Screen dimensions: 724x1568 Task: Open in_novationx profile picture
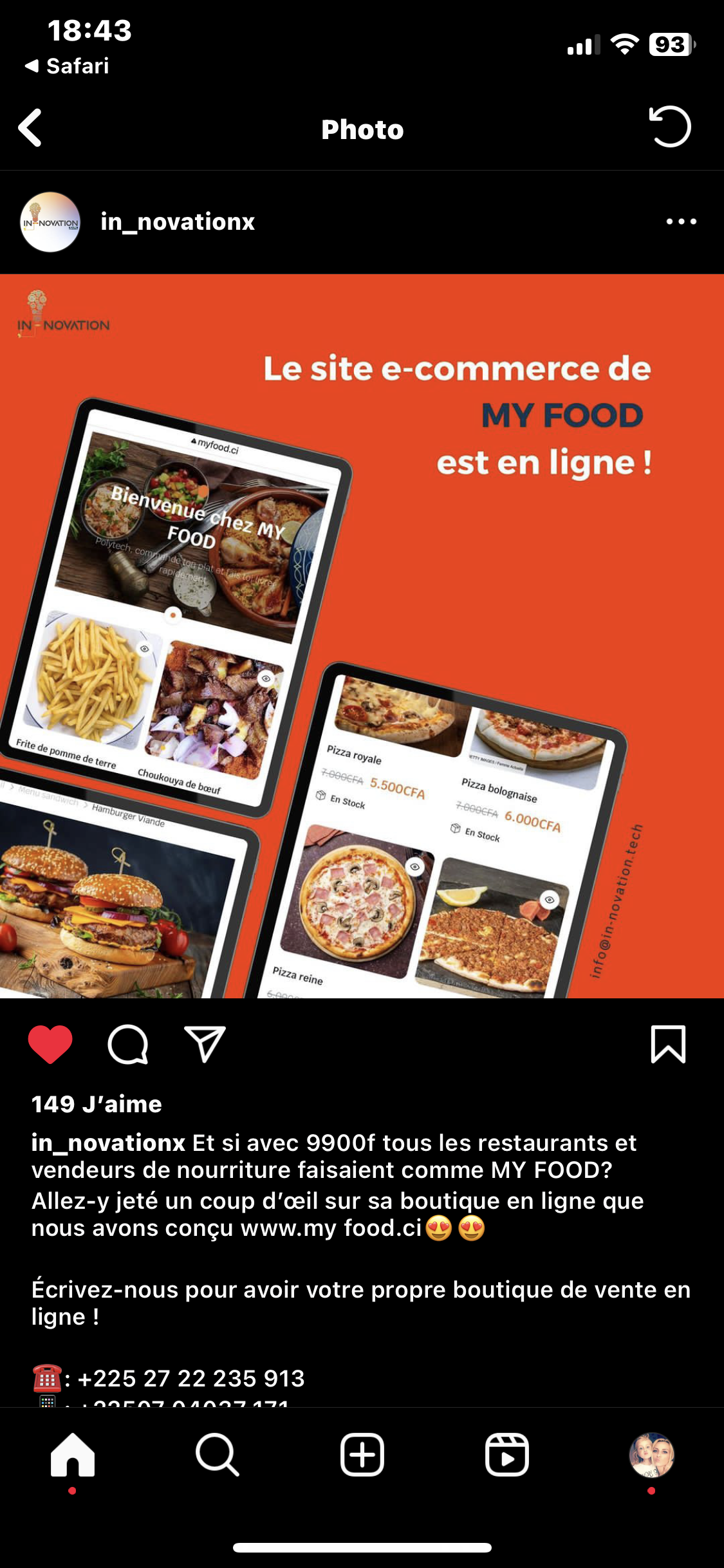click(50, 222)
